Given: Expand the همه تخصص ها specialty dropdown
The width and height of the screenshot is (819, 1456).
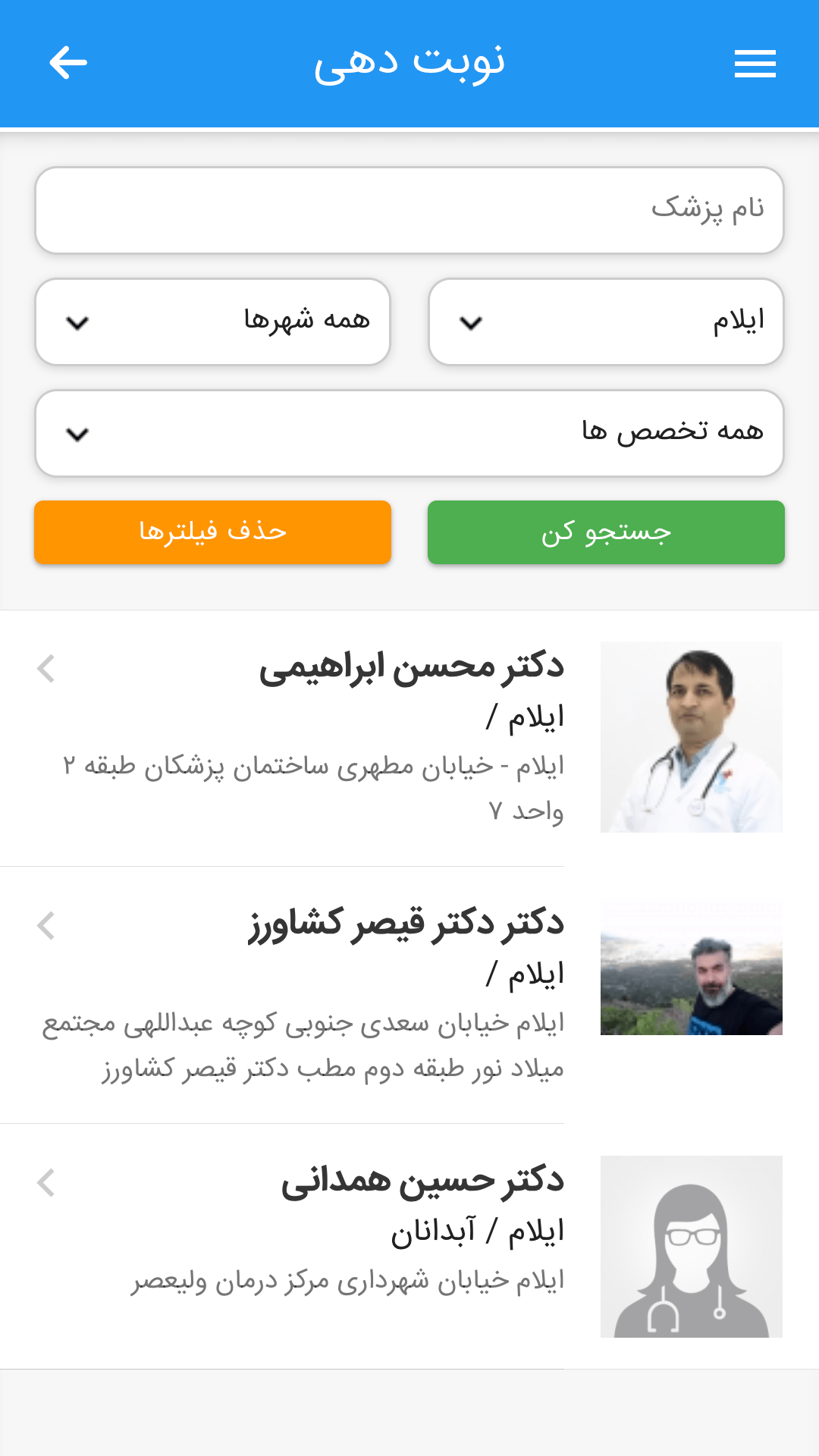Looking at the screenshot, I should coord(409,433).
